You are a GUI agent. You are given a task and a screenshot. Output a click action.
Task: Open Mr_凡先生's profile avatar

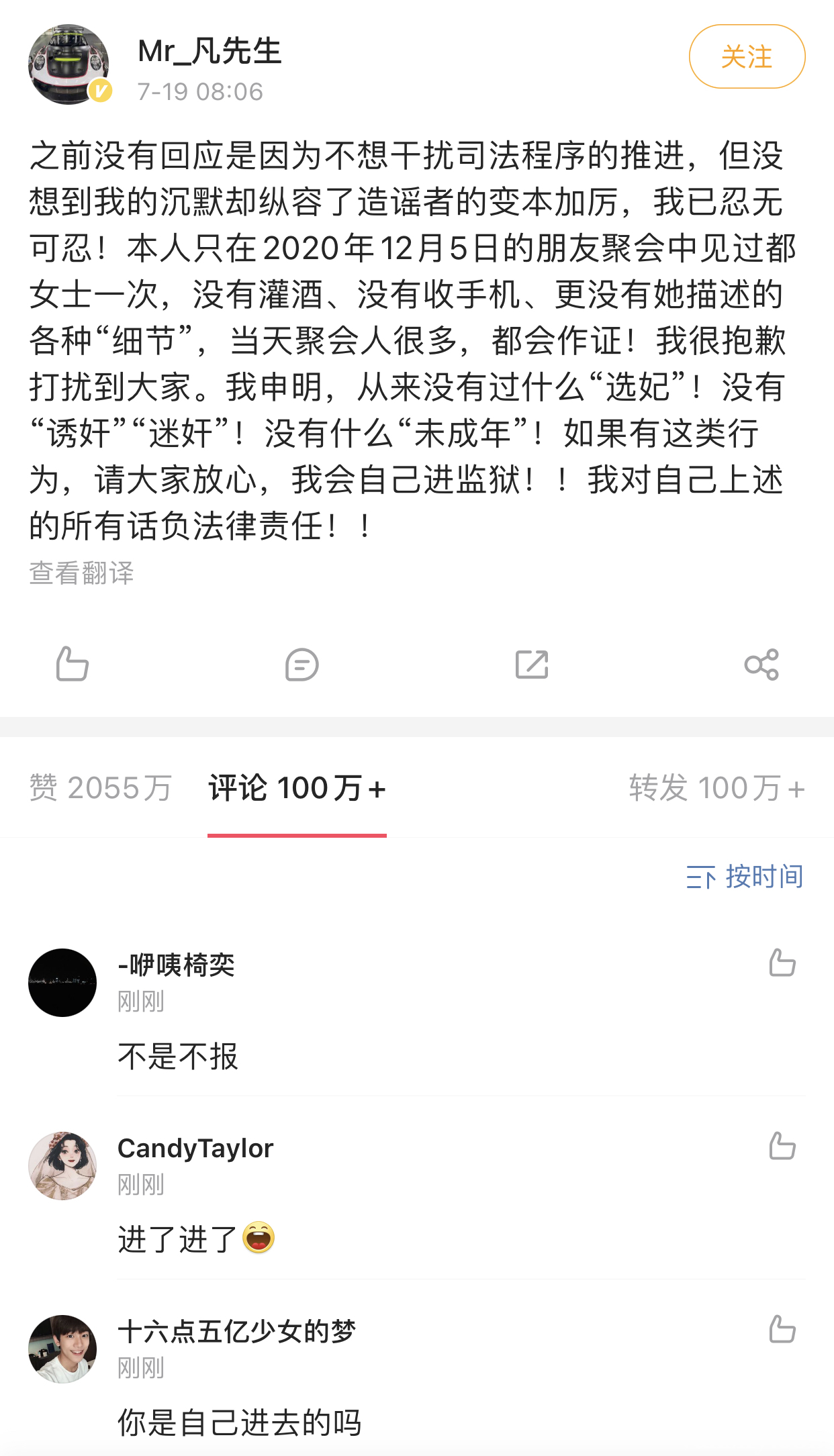[68, 64]
